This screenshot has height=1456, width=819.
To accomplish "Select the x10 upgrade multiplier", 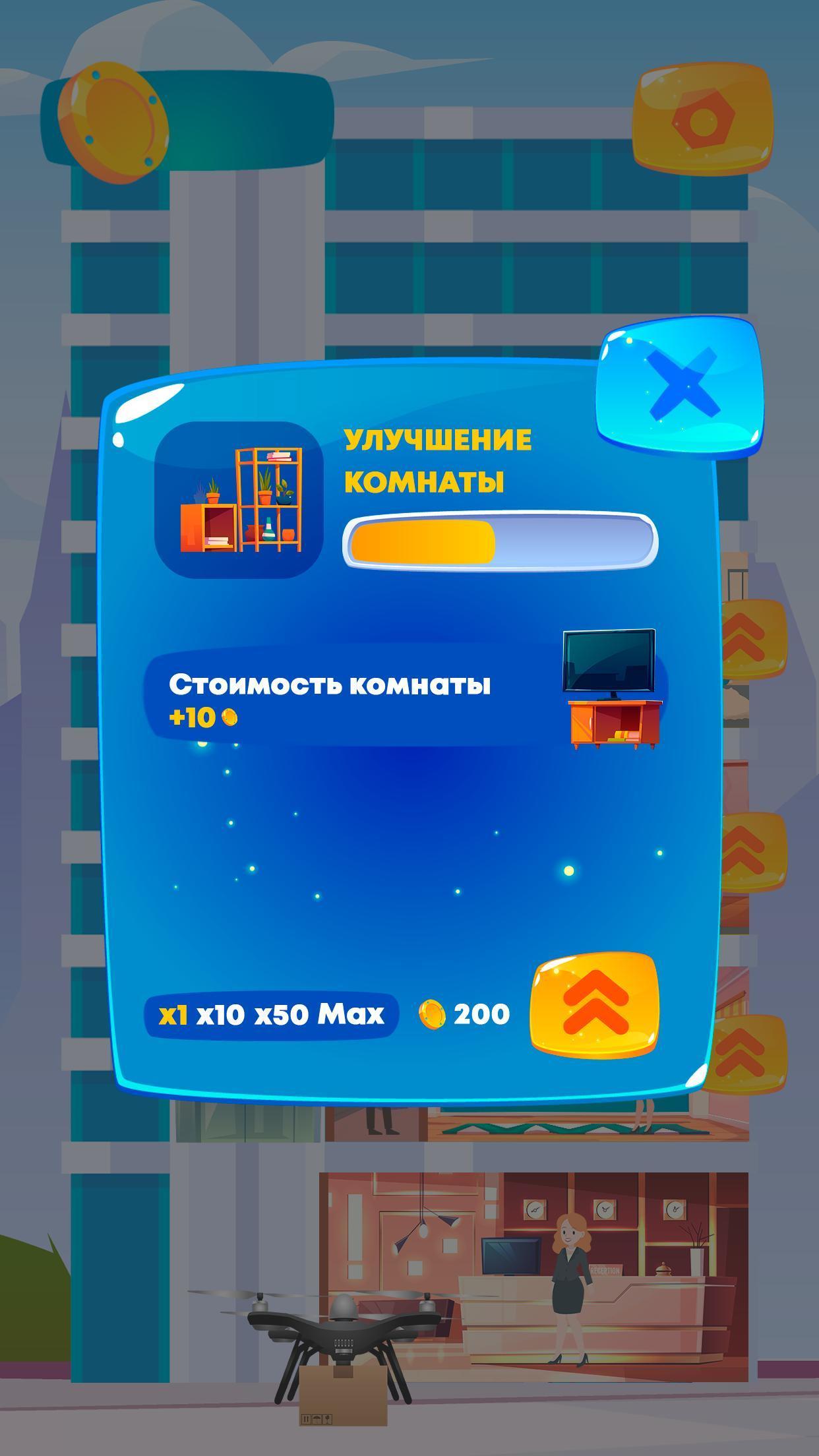I will (221, 1014).
